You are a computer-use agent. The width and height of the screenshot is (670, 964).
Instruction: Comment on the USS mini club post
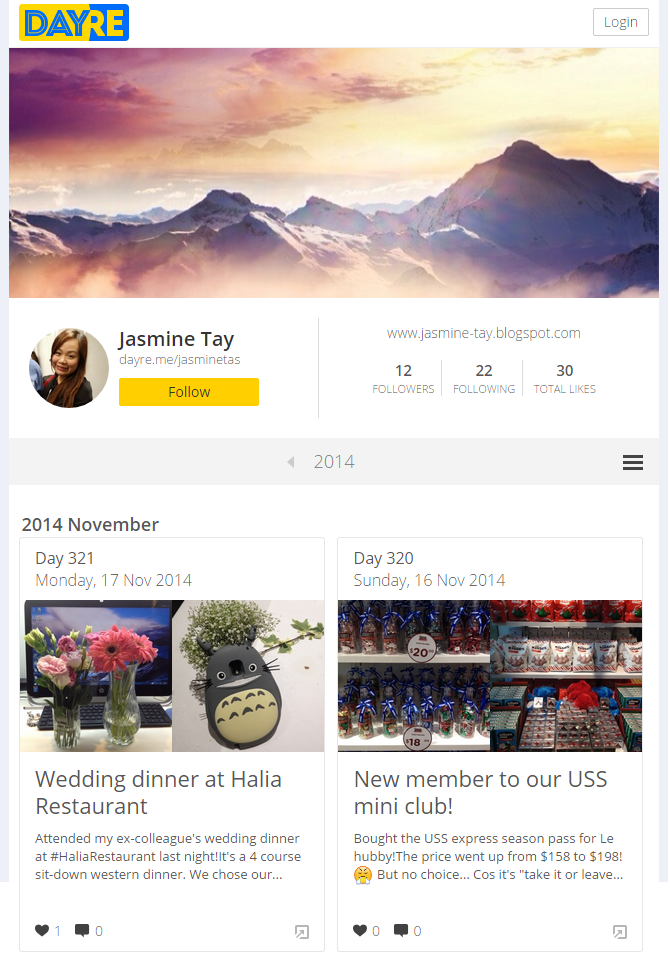pyautogui.click(x=401, y=930)
